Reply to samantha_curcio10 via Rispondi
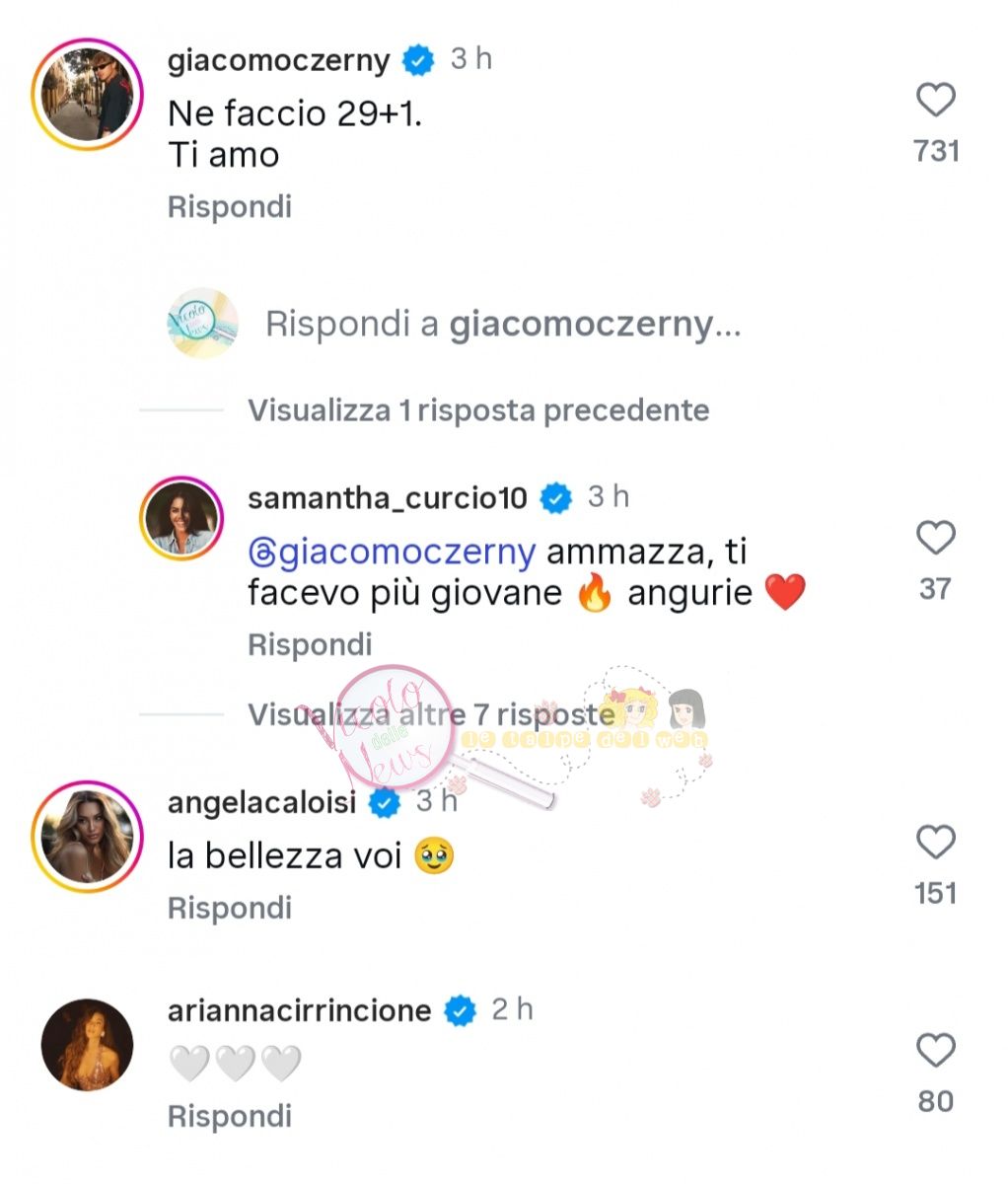The width and height of the screenshot is (1008, 1184). tap(309, 645)
